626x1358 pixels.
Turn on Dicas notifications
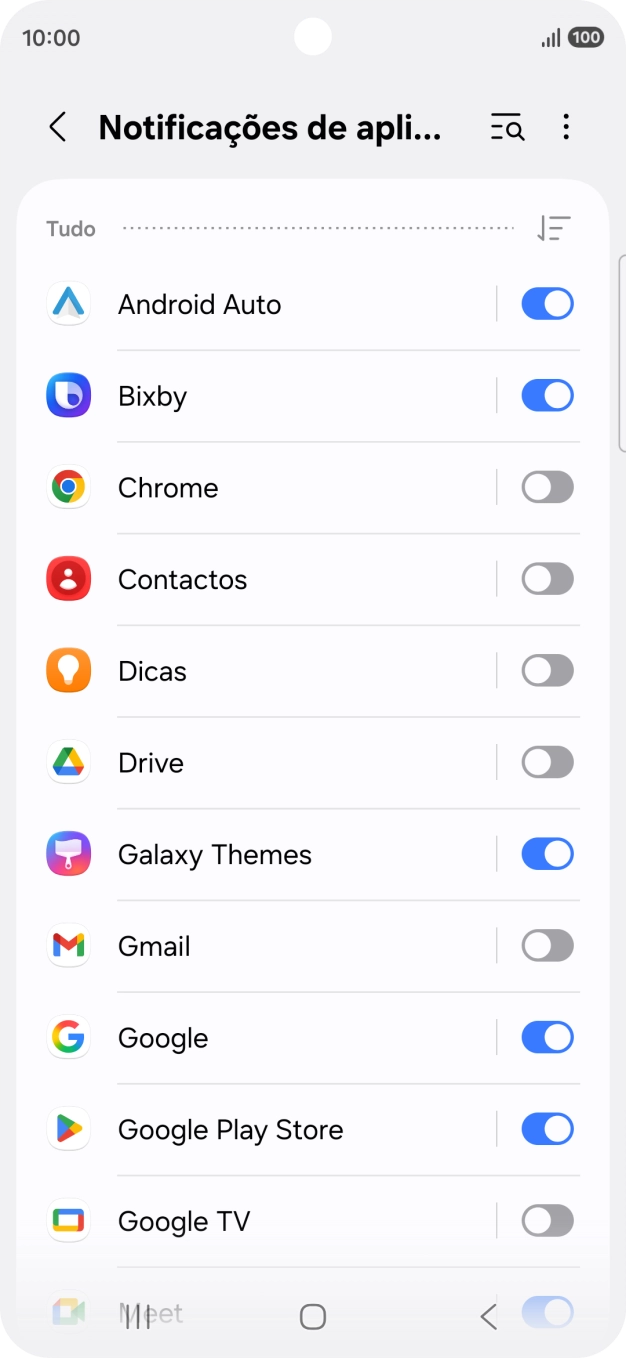[x=547, y=671]
